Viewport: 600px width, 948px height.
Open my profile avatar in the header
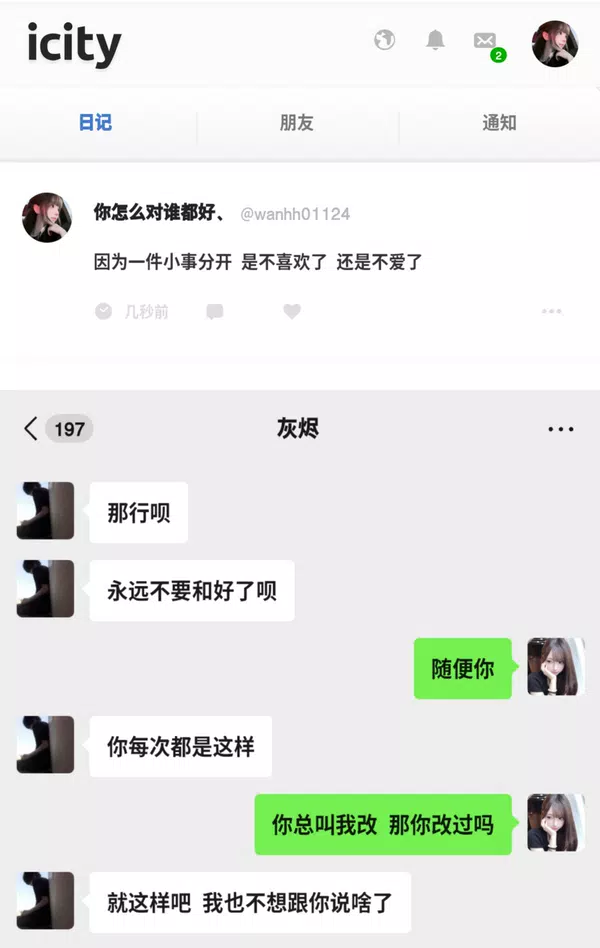pyautogui.click(x=554, y=44)
